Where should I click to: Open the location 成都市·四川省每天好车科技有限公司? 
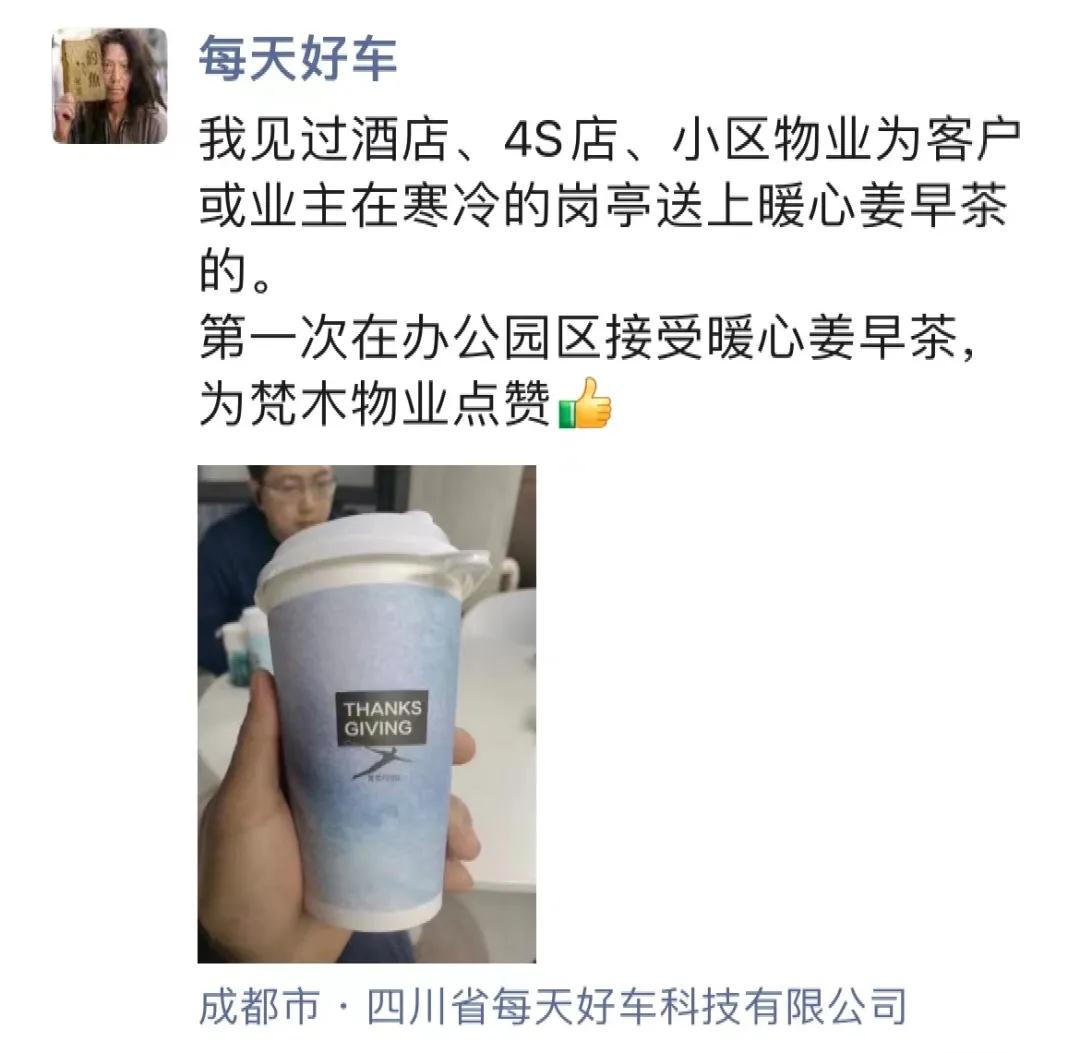pos(552,1006)
